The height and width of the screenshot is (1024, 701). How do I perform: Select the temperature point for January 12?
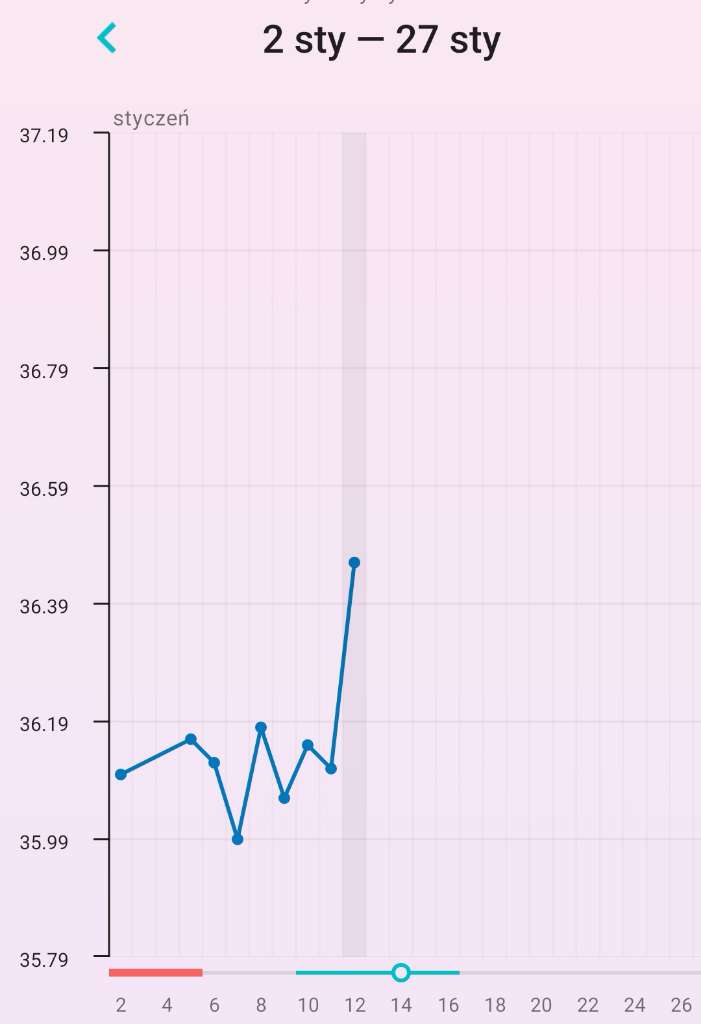(x=354, y=563)
